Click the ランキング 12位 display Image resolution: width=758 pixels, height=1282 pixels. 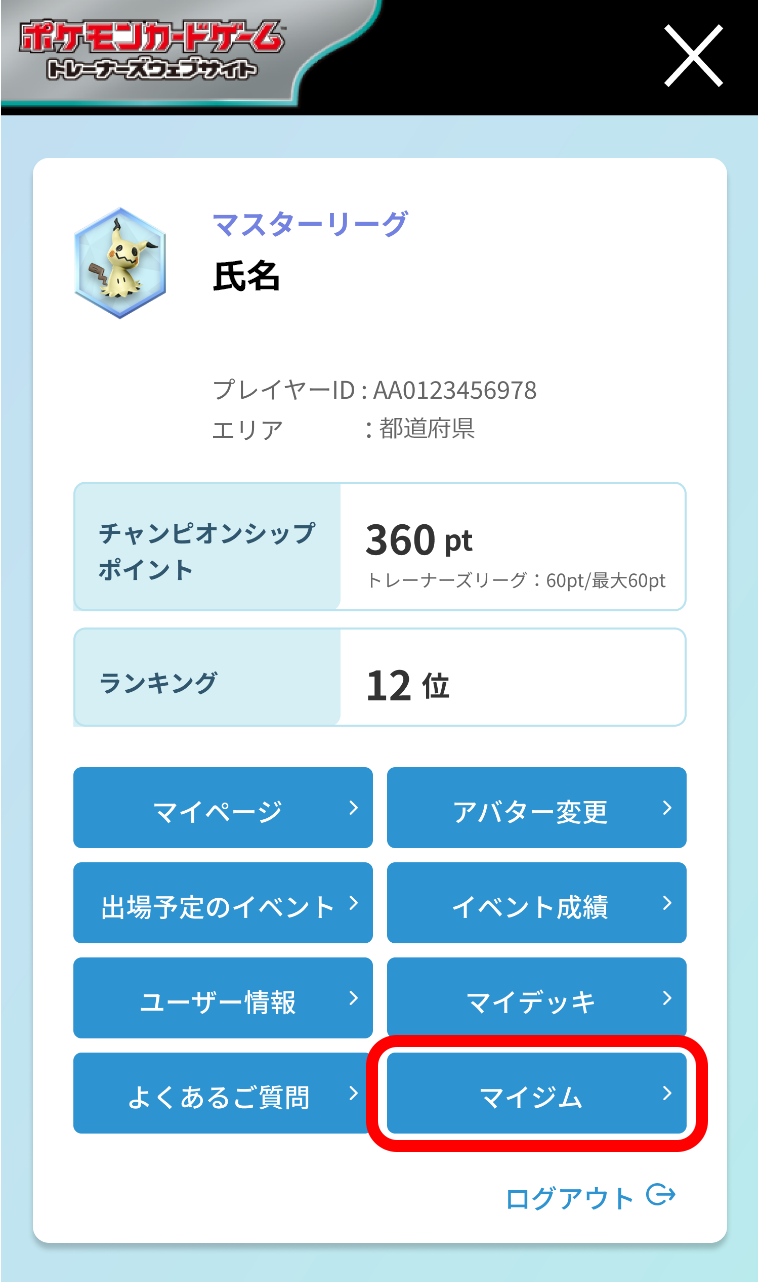pyautogui.click(x=379, y=676)
